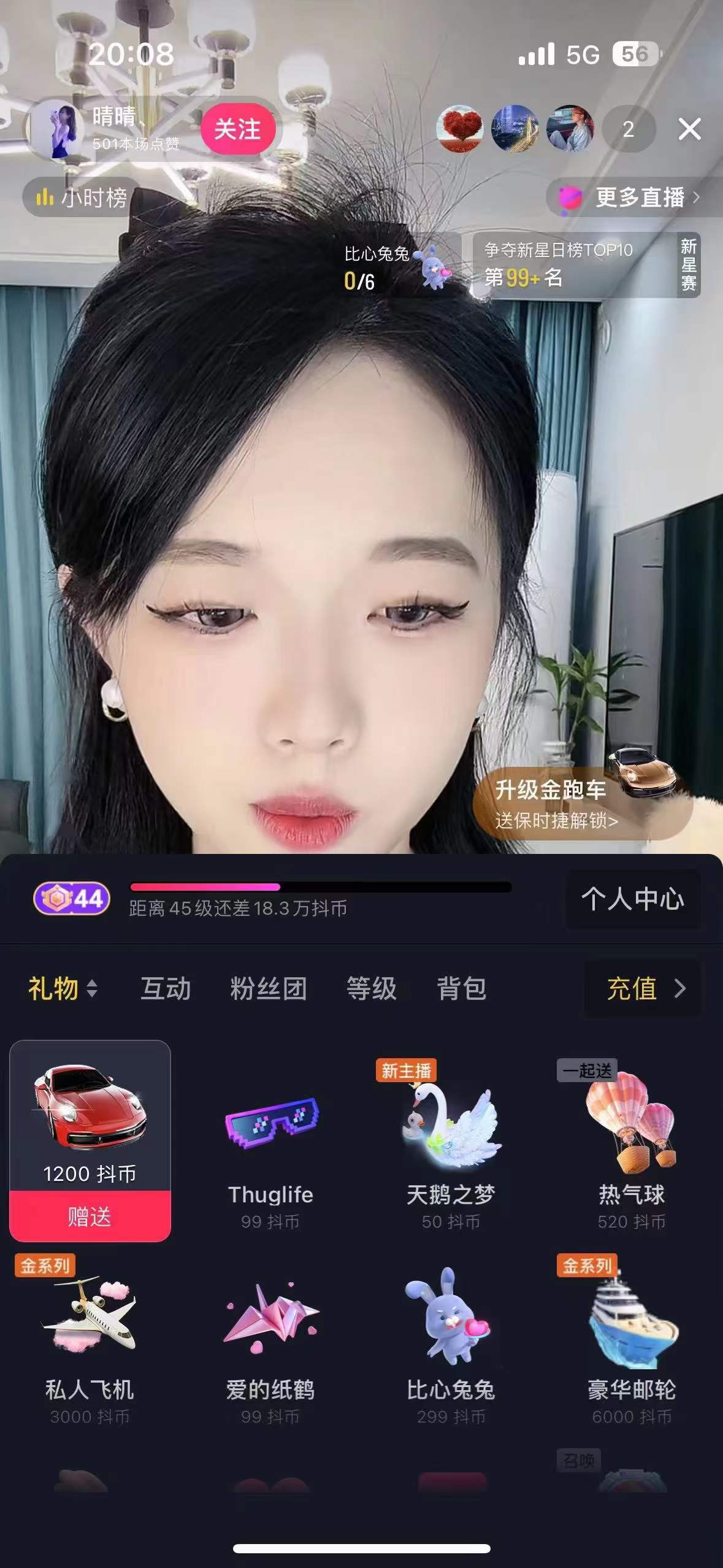
Task: Open the 背包 backpack tab
Action: click(461, 988)
